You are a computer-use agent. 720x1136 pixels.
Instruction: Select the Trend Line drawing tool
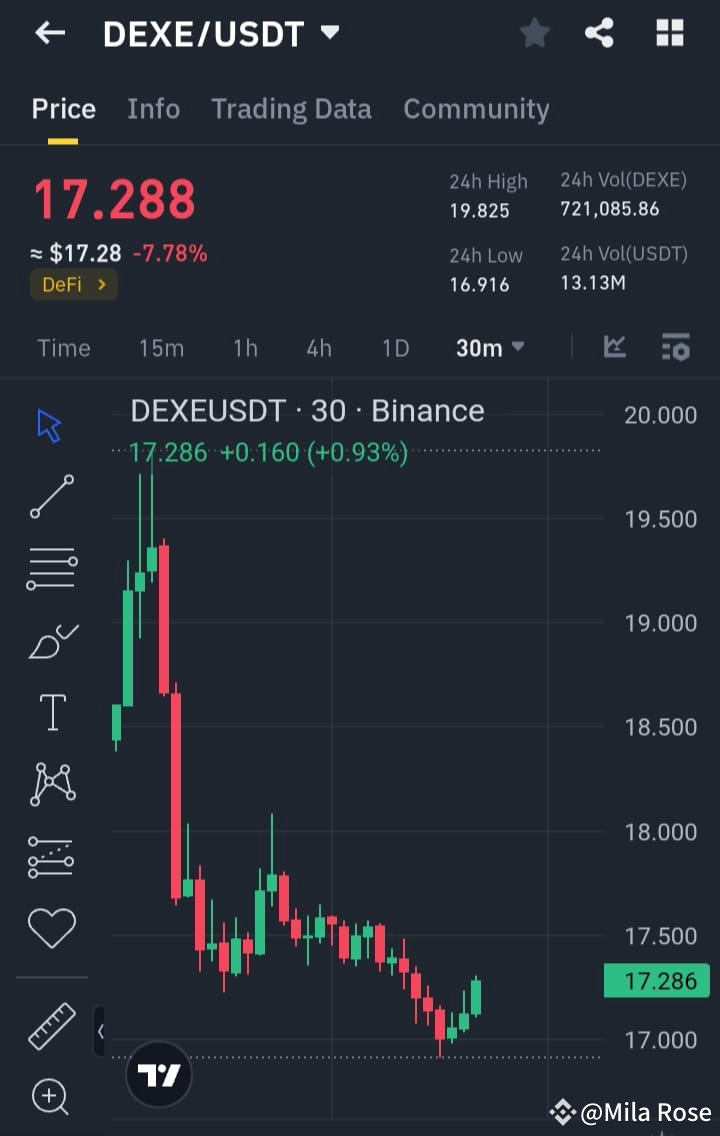50,497
